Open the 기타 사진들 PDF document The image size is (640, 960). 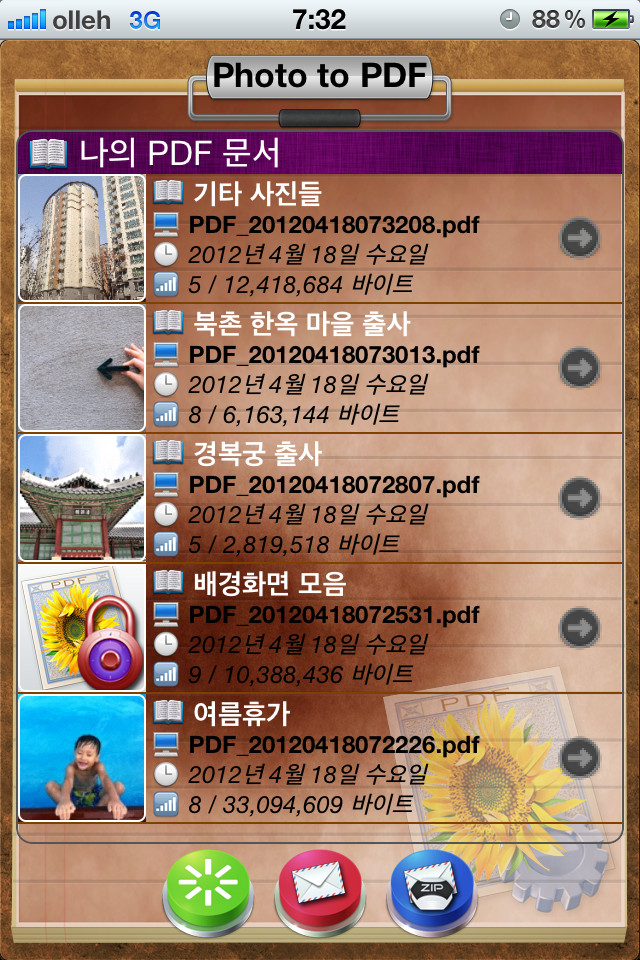coord(330,238)
